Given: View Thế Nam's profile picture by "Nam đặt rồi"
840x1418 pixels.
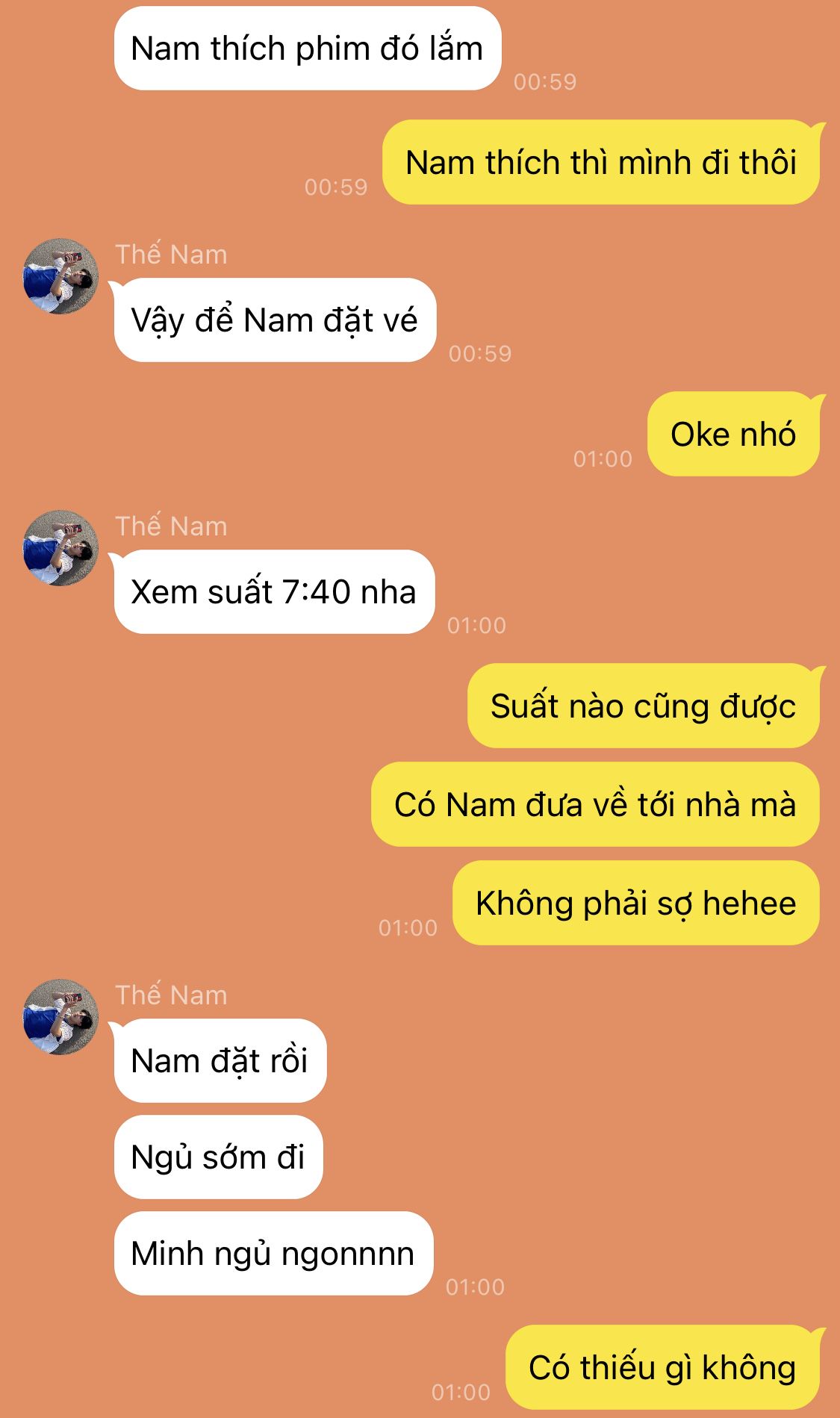Looking at the screenshot, I should click(x=60, y=1017).
